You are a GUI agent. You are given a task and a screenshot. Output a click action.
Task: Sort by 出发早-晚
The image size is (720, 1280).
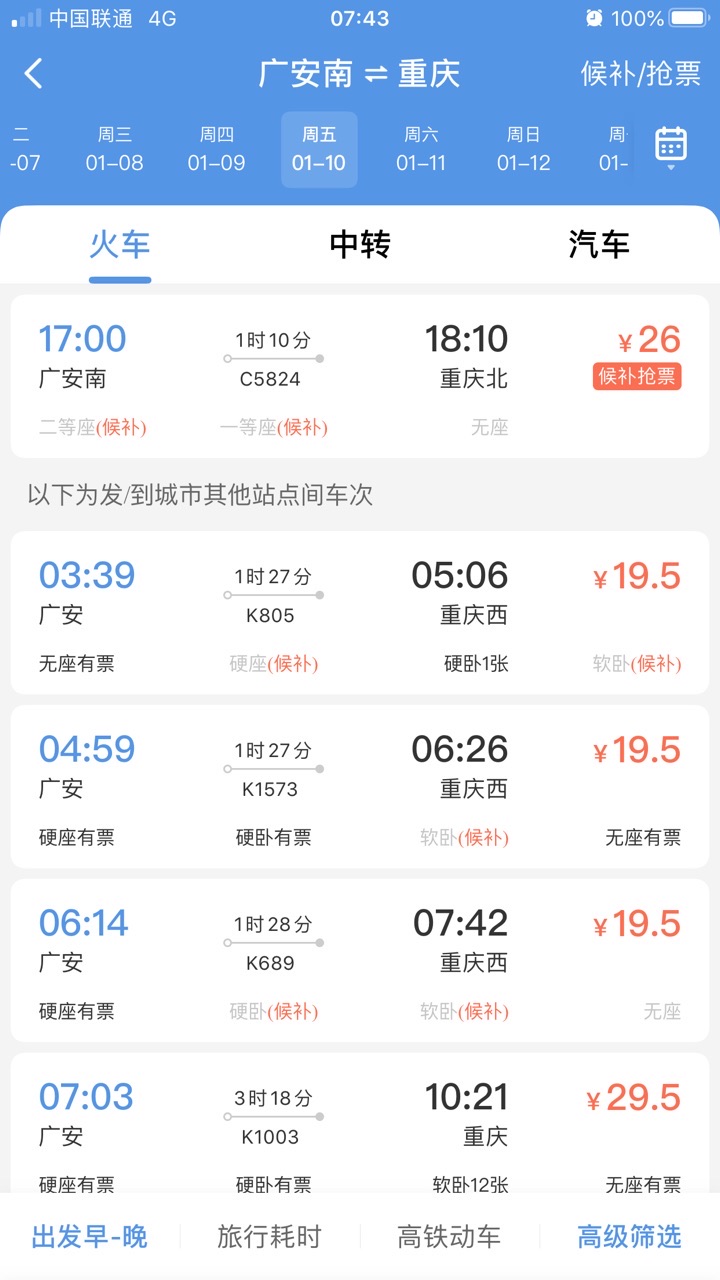click(x=90, y=1236)
